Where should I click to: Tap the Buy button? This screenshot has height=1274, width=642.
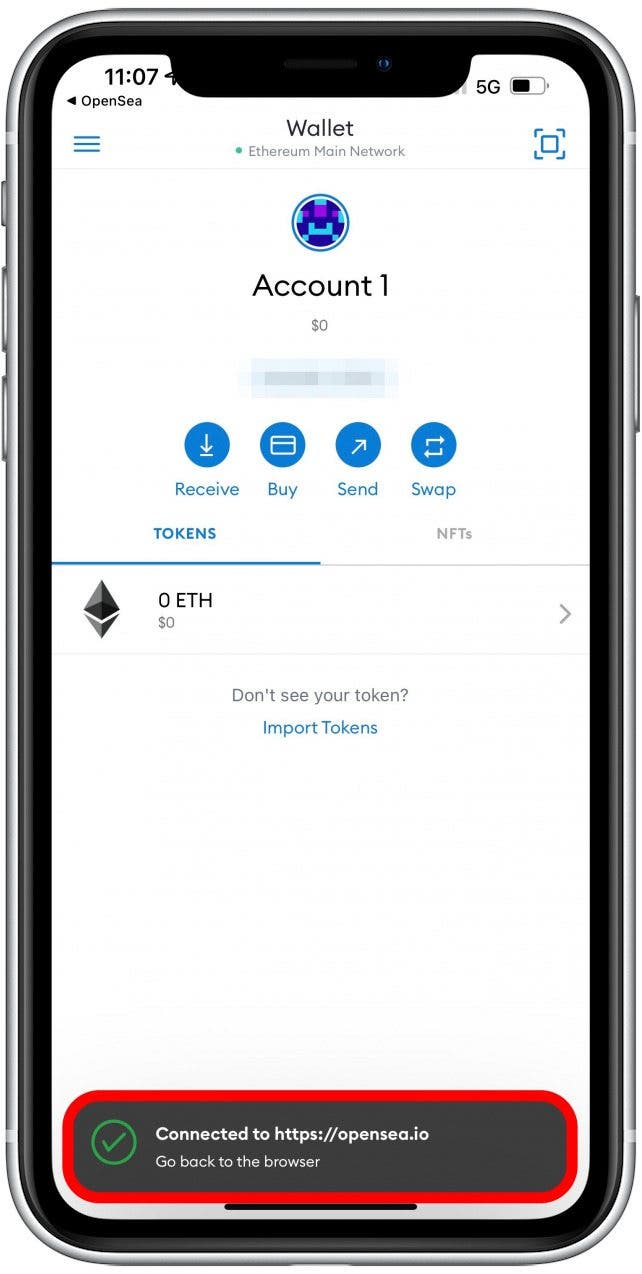click(x=282, y=446)
